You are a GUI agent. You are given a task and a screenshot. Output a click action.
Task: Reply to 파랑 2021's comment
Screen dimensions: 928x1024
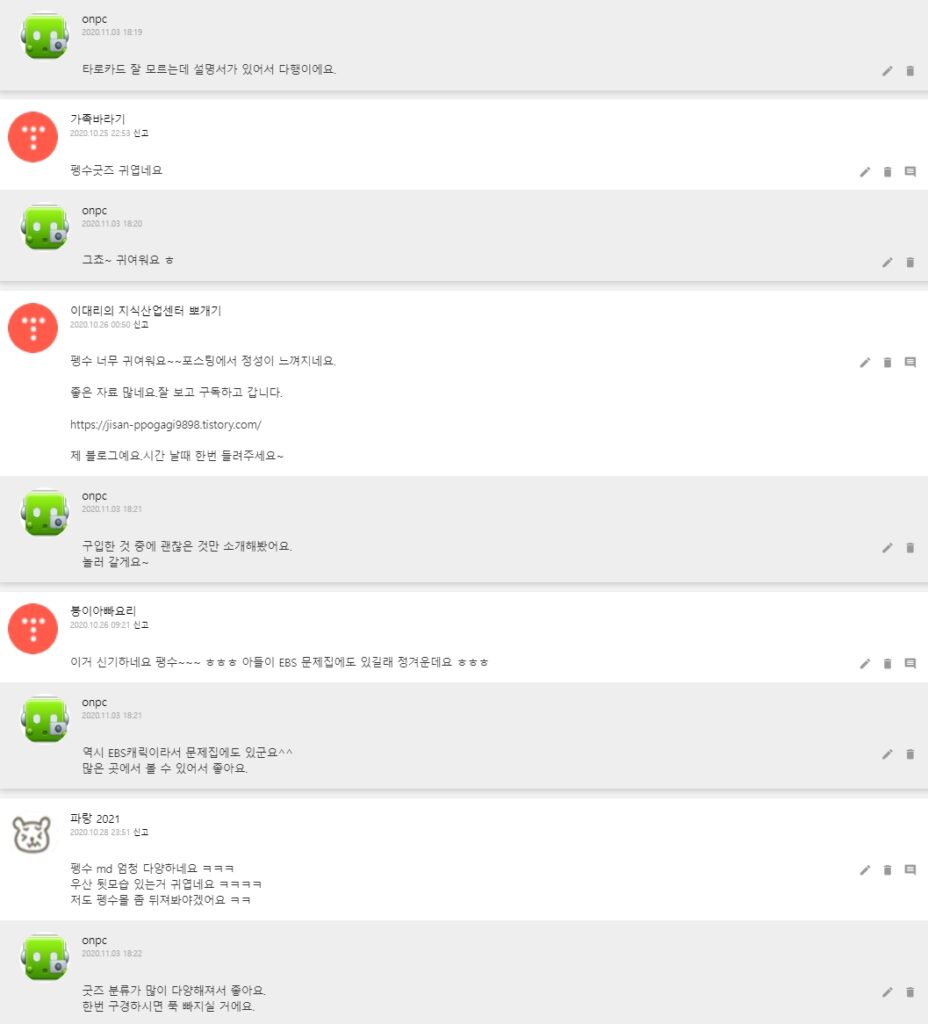pos(910,870)
